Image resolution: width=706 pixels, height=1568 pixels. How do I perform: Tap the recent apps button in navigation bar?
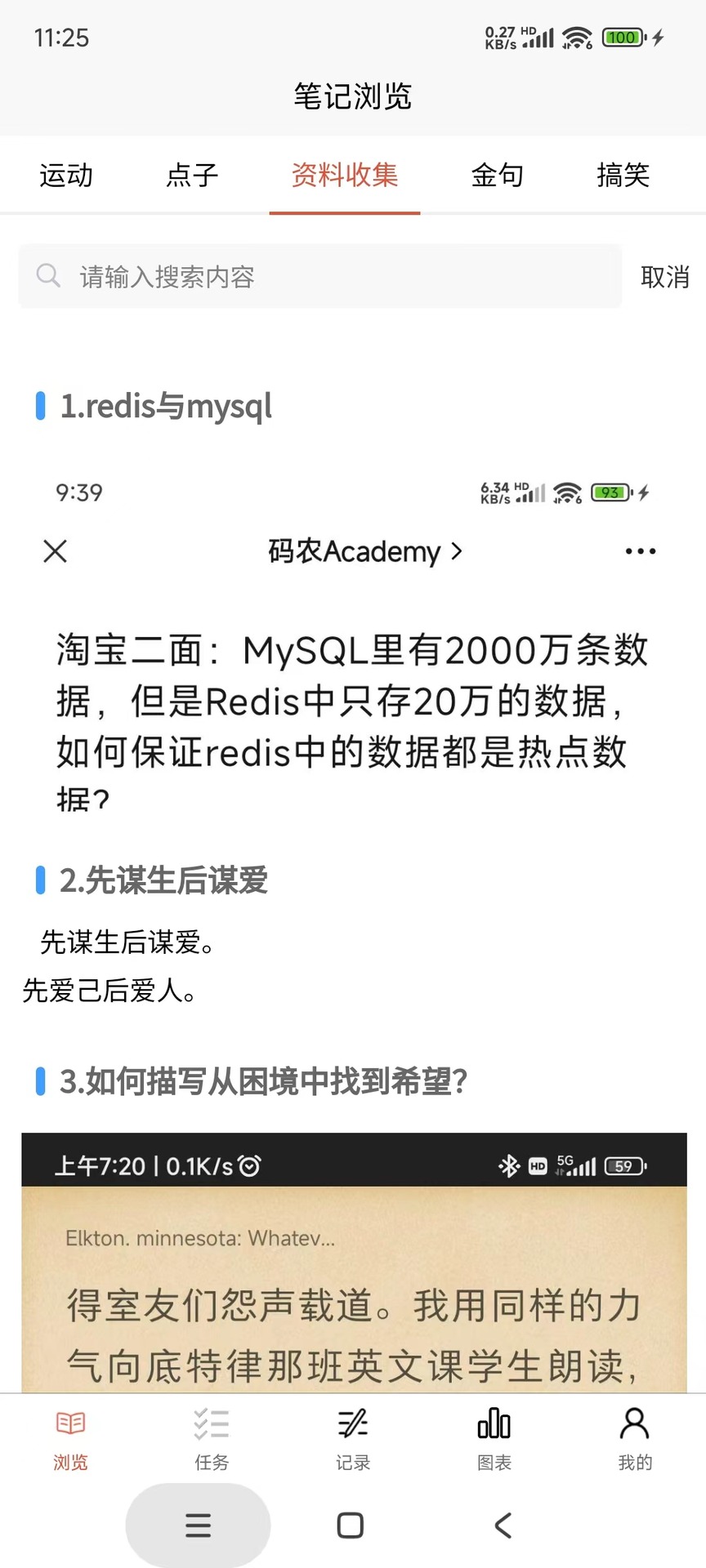point(198,1524)
